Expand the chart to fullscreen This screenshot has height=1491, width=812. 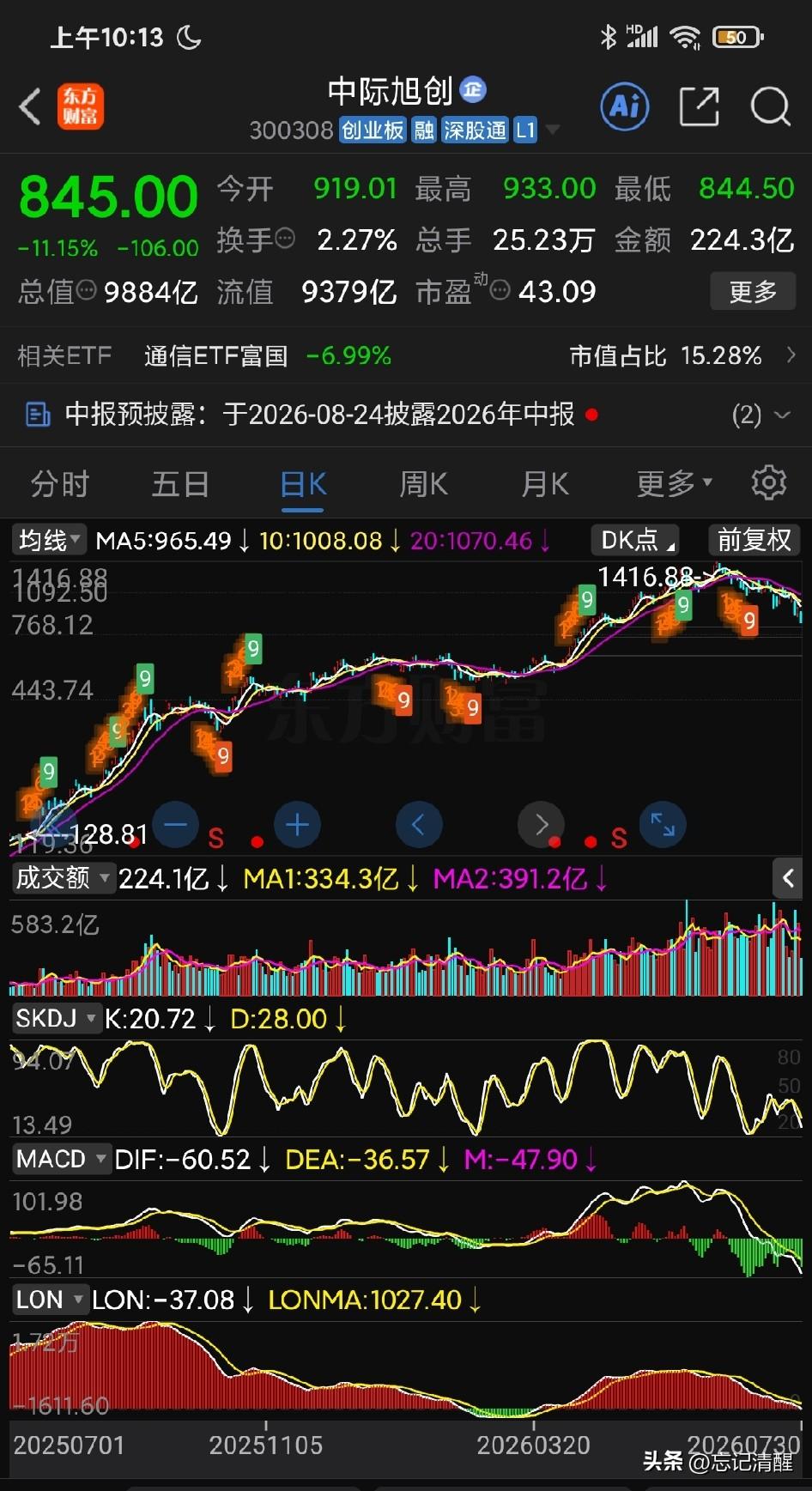663,825
